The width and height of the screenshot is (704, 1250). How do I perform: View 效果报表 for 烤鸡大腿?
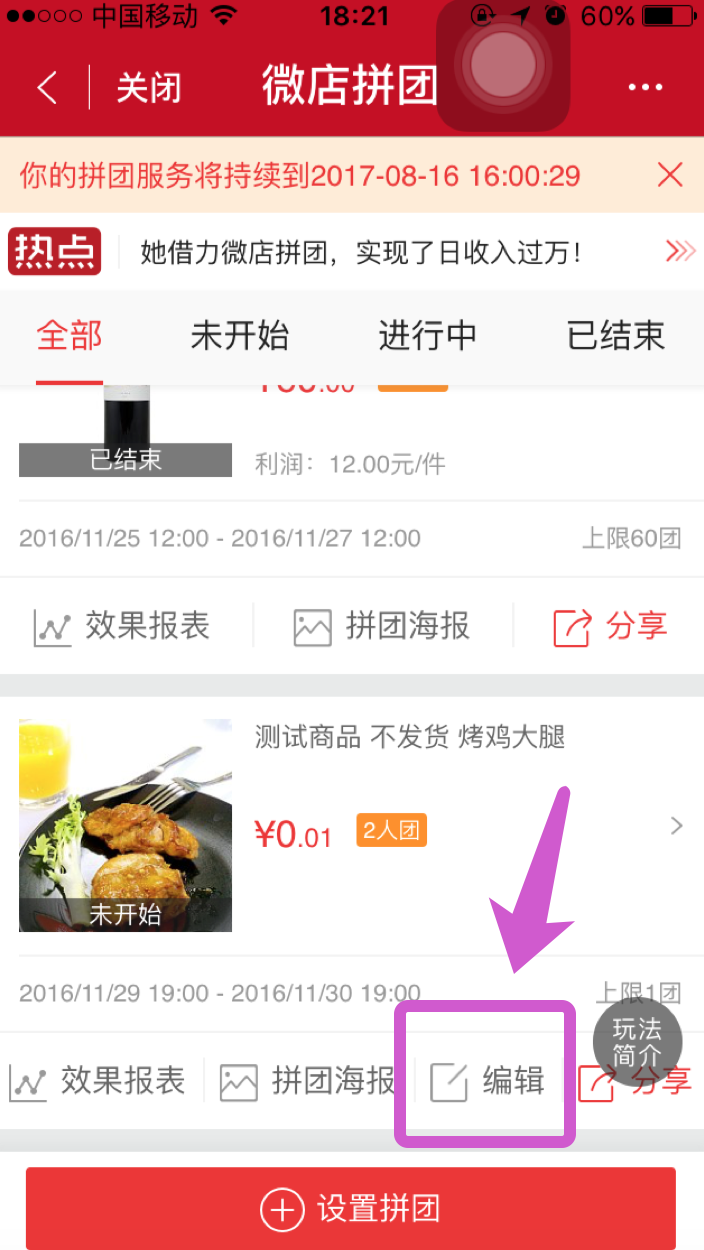pos(98,1081)
